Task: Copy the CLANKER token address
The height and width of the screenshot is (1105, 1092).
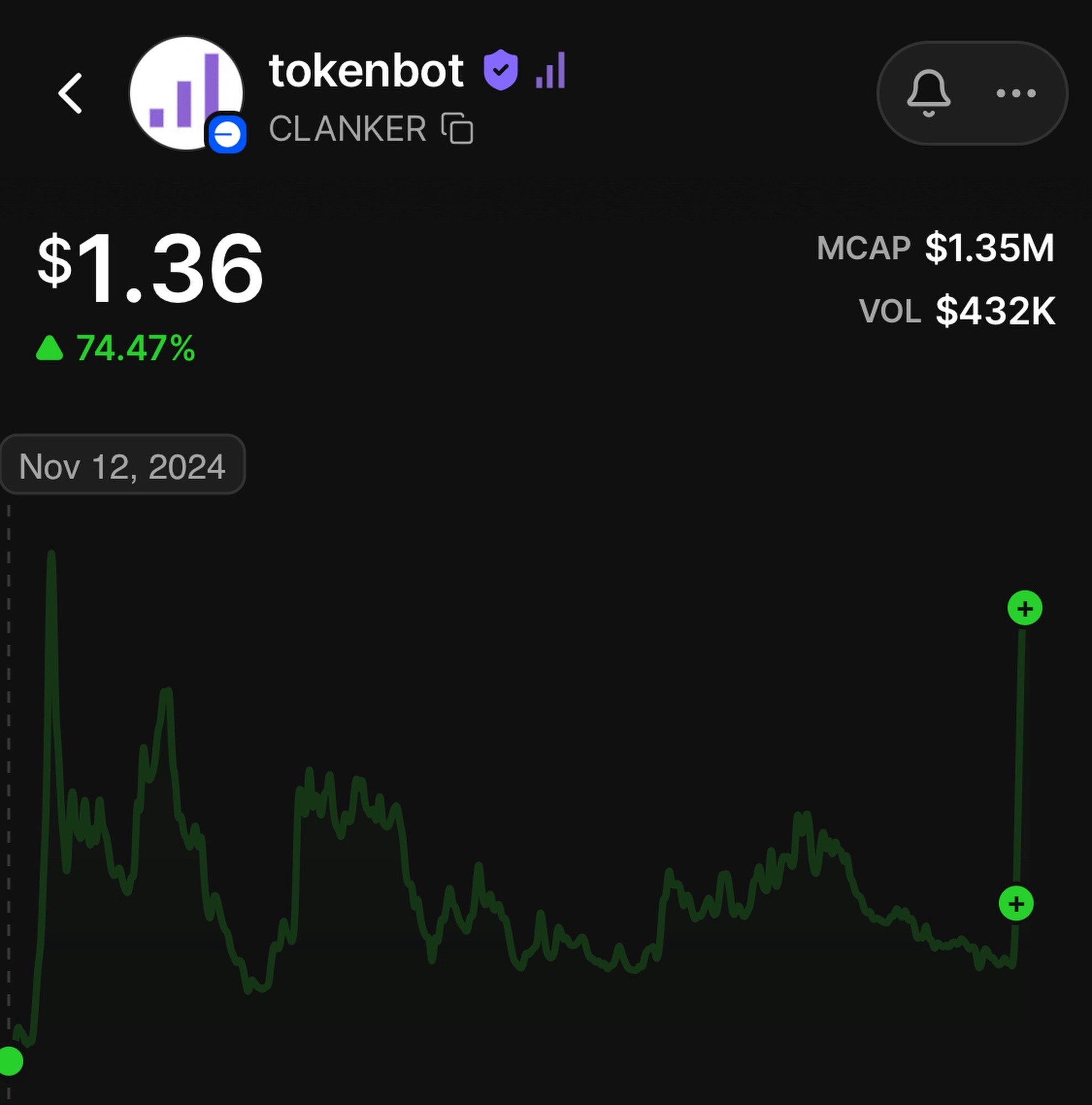Action: [457, 129]
